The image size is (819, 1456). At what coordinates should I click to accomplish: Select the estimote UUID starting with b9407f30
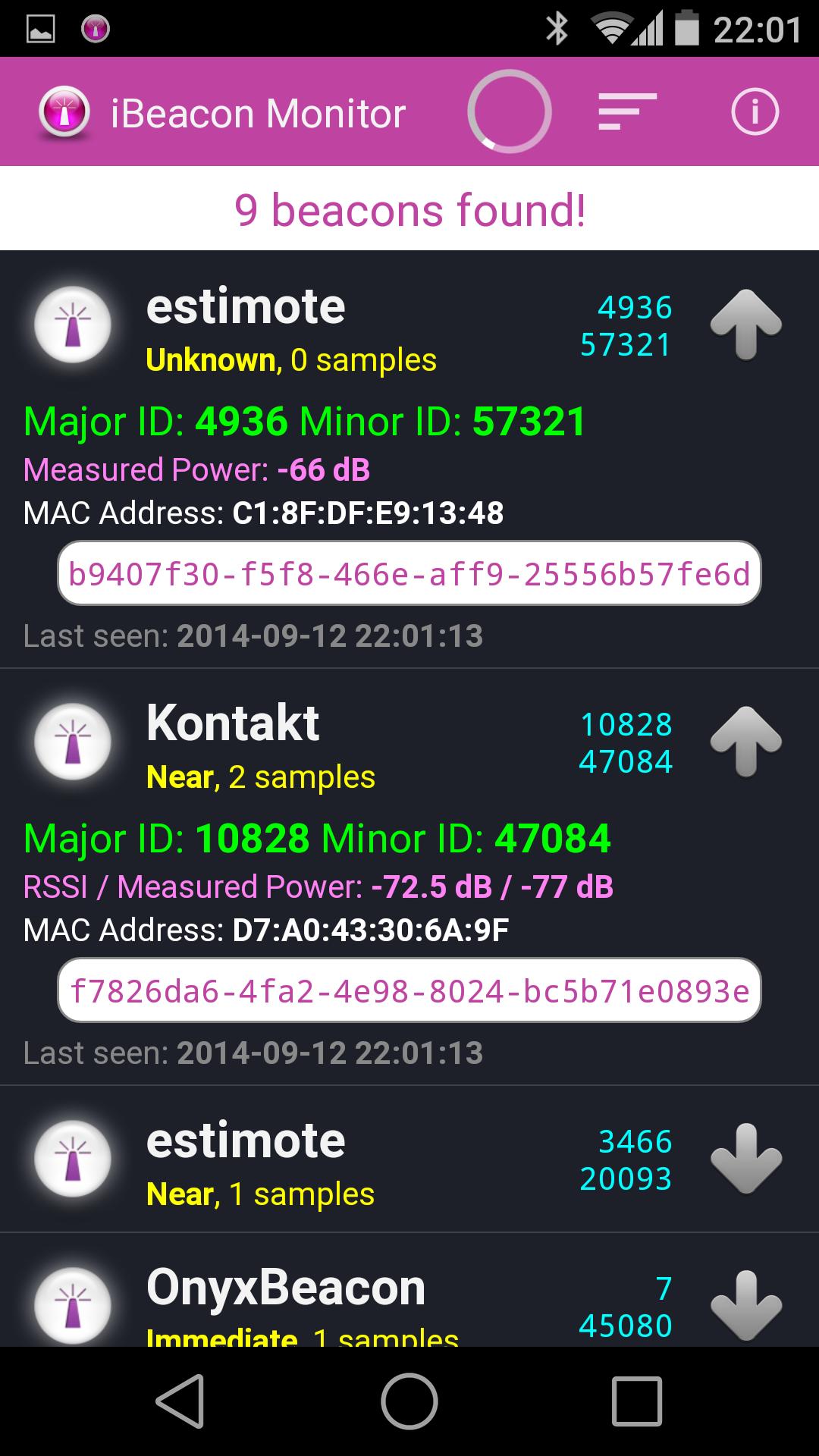pyautogui.click(x=409, y=574)
